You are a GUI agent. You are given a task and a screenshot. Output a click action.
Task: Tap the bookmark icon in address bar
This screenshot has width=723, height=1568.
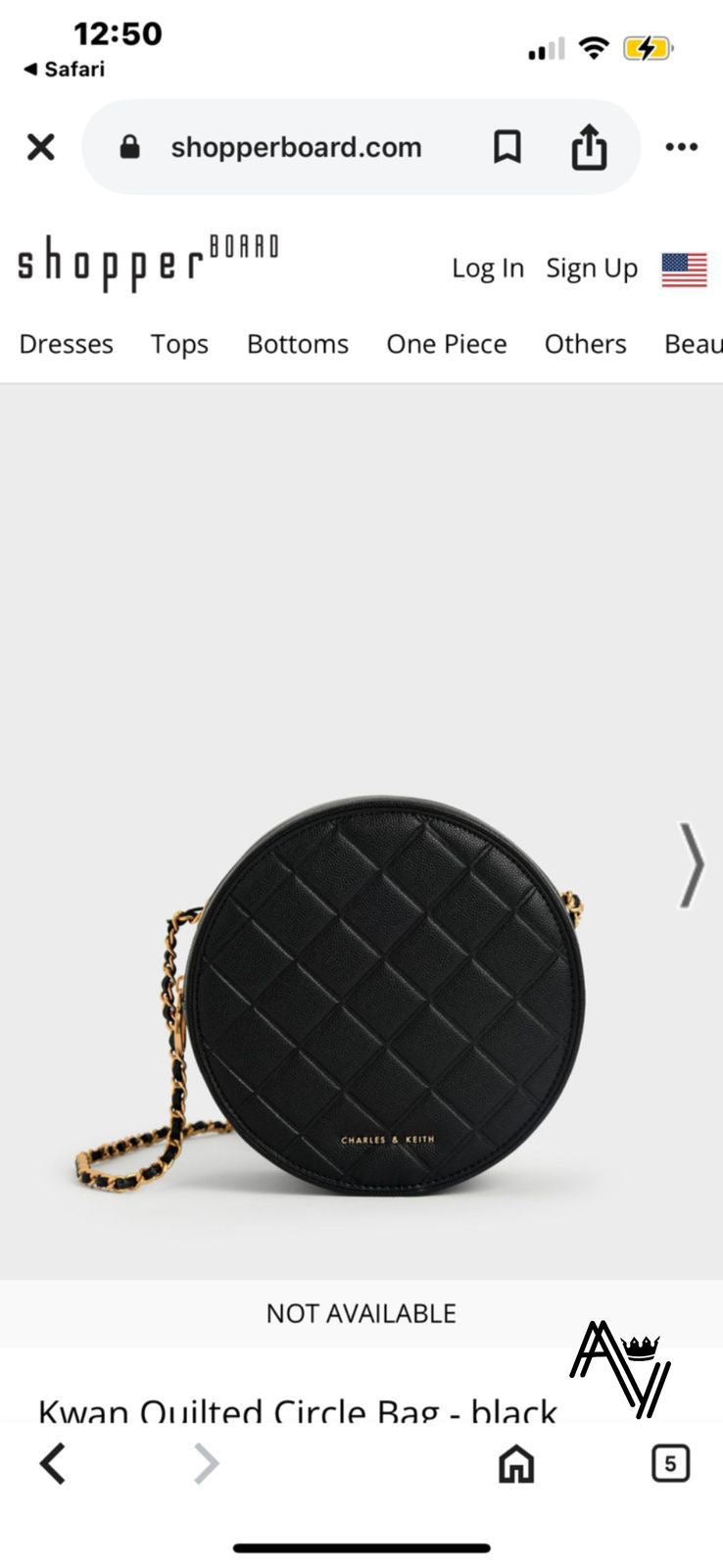508,147
